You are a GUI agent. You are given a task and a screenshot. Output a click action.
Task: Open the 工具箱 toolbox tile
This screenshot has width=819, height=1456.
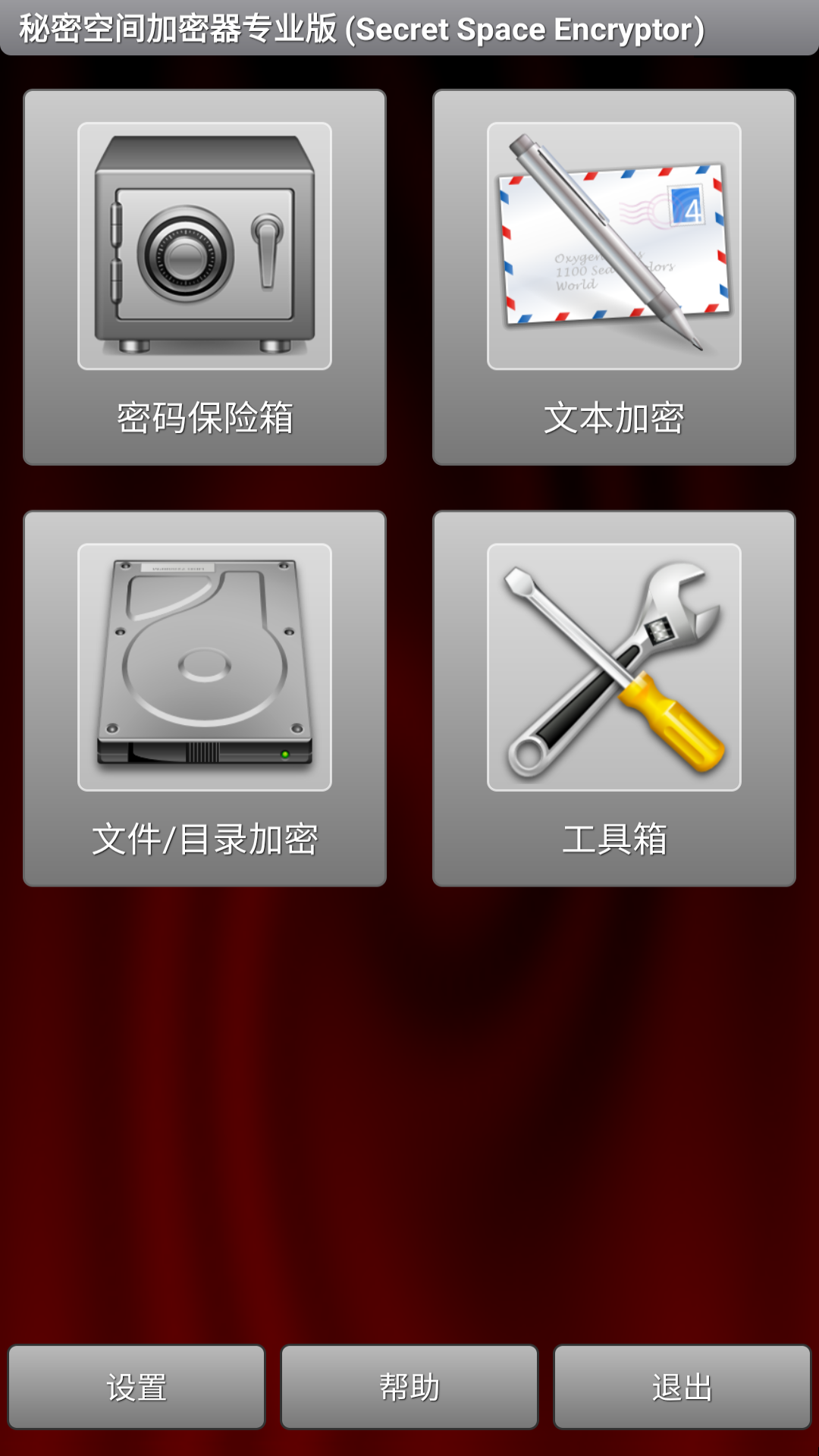[613, 698]
